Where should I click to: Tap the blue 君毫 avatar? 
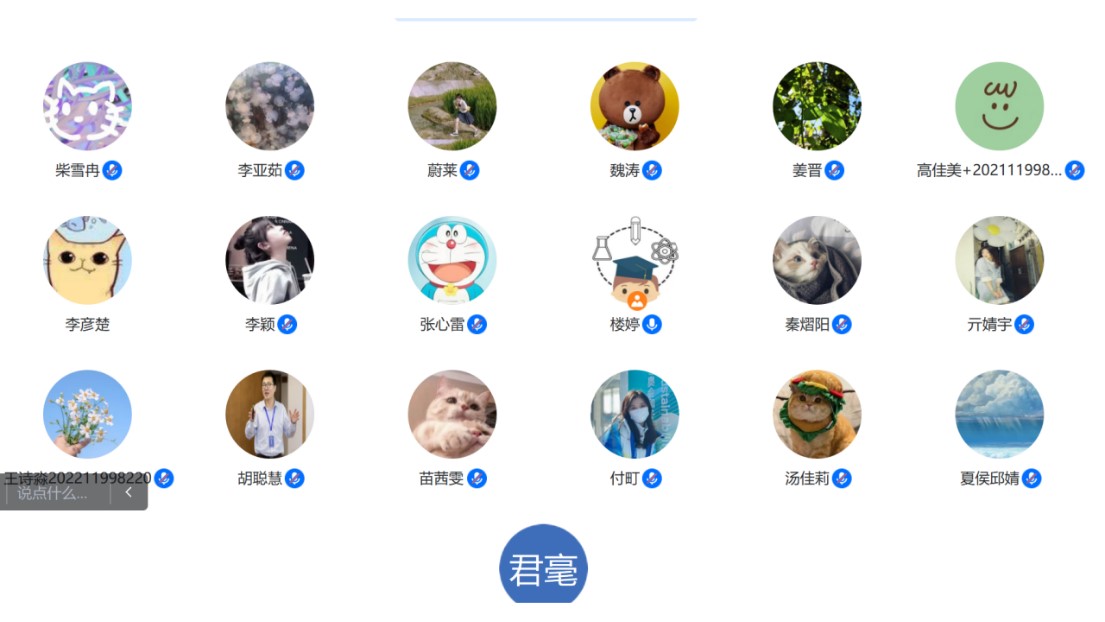(543, 566)
